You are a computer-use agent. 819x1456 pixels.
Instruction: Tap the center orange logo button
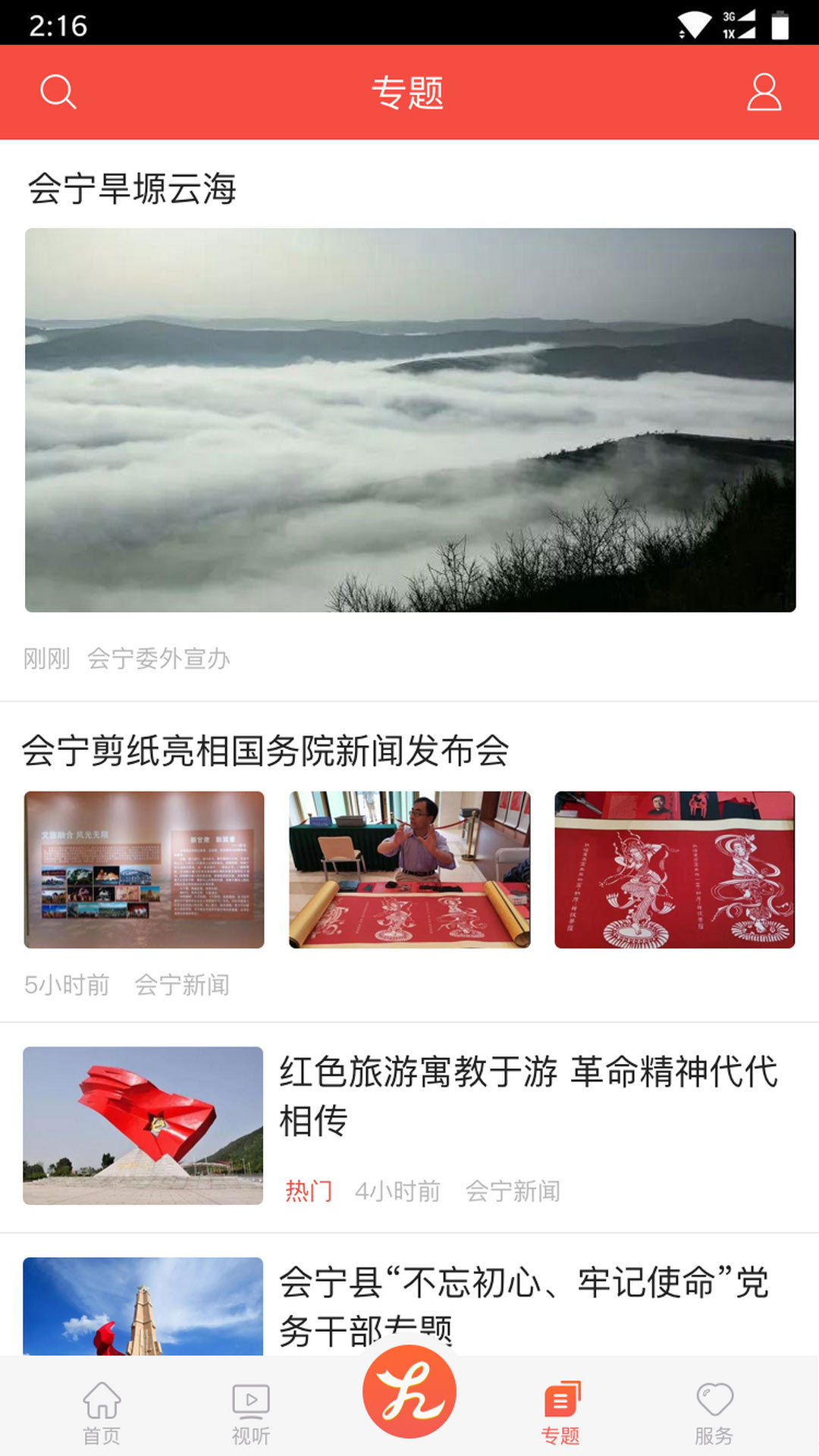tap(409, 1392)
